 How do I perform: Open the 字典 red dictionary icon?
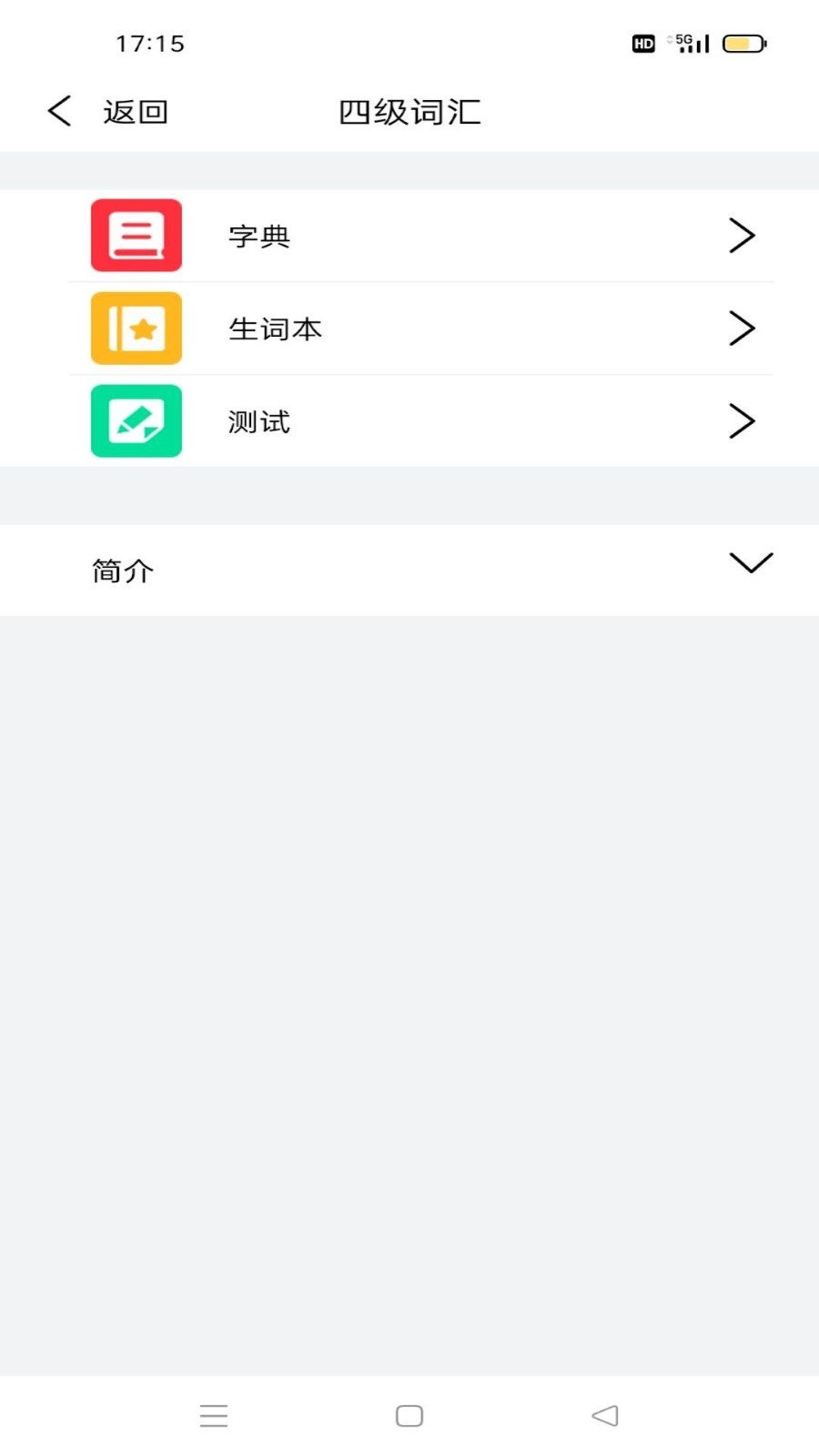coord(135,236)
